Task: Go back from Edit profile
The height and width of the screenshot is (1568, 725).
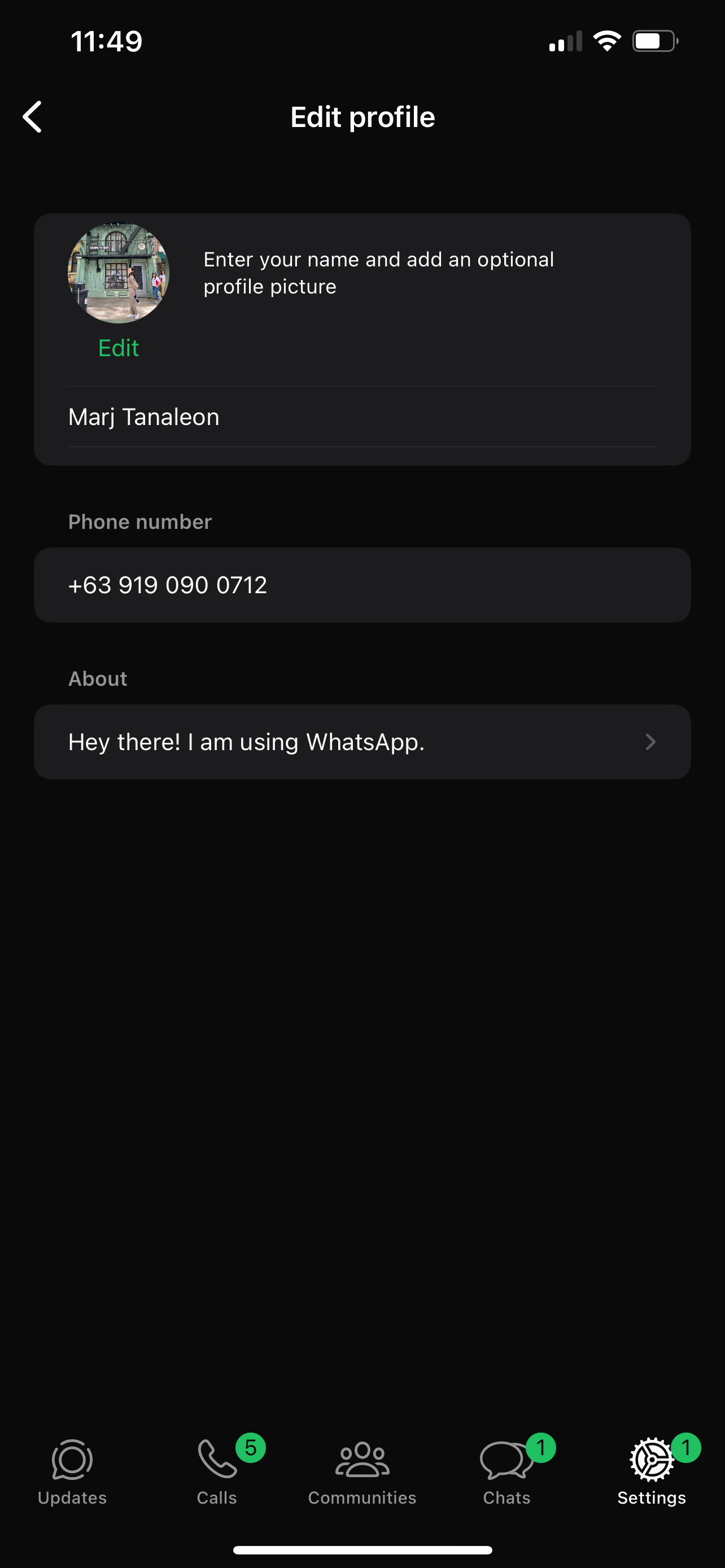Action: coord(32,117)
